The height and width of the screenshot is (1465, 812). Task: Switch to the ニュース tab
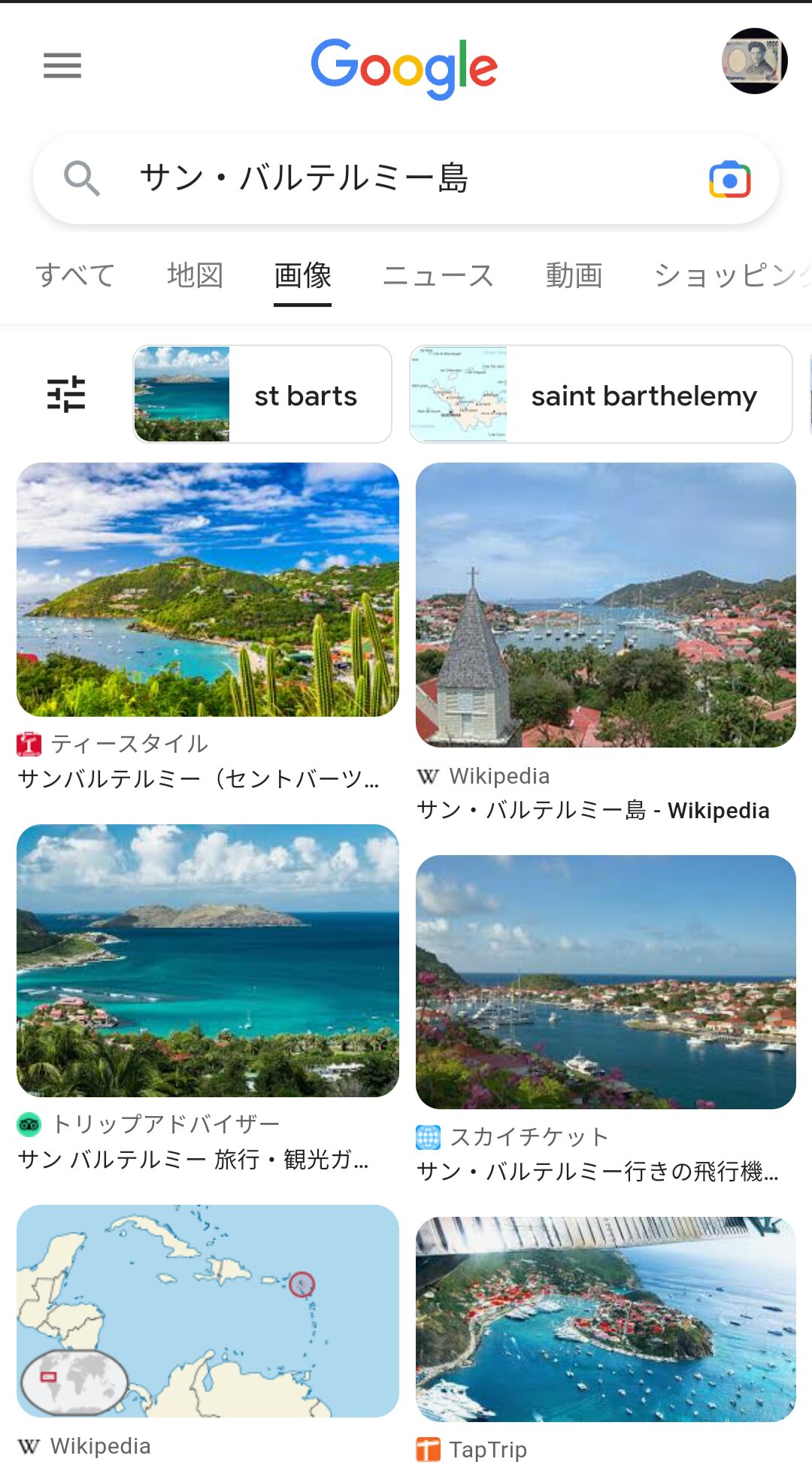coord(438,275)
